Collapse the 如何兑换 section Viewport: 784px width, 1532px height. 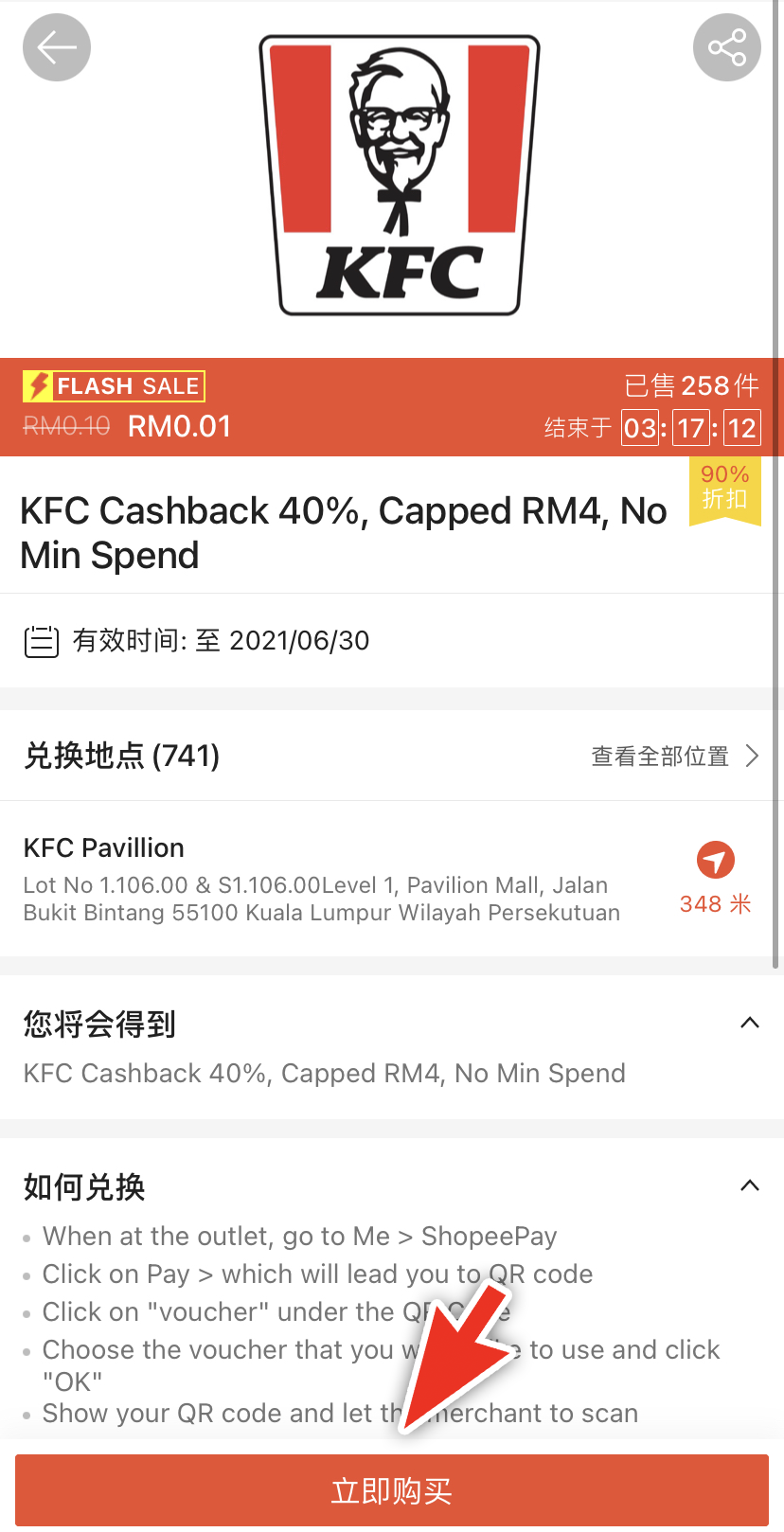(749, 1185)
